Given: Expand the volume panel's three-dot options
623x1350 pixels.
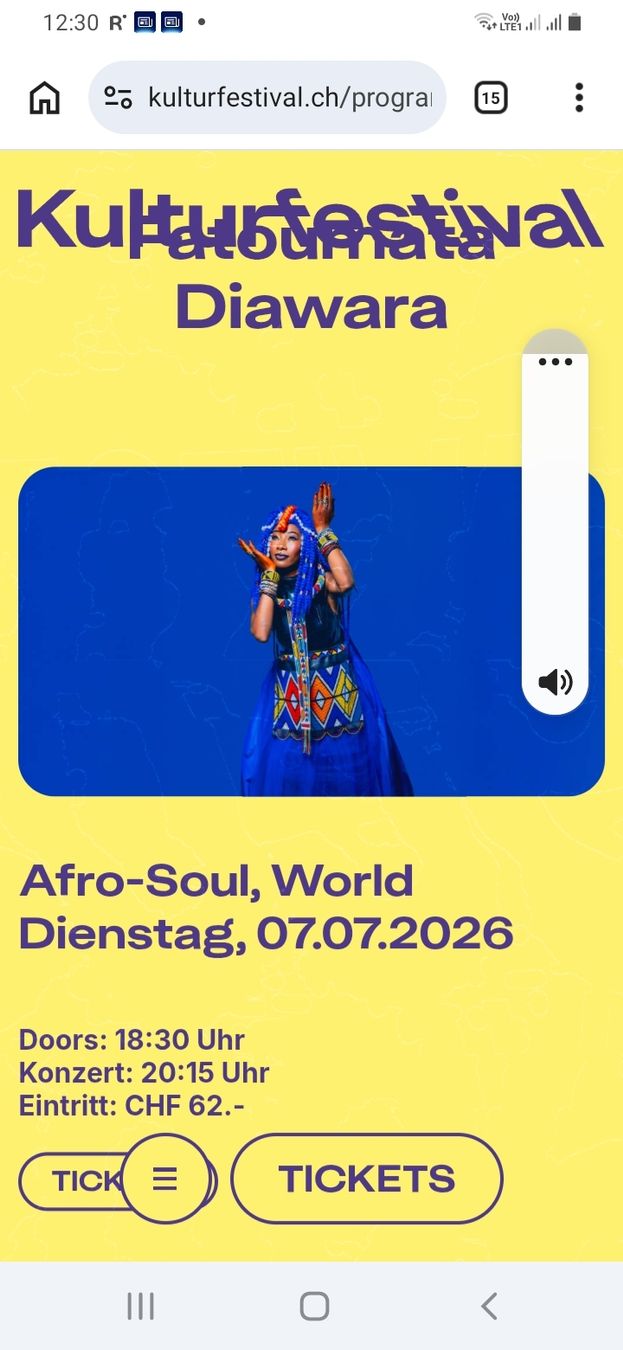Looking at the screenshot, I should point(555,361).
